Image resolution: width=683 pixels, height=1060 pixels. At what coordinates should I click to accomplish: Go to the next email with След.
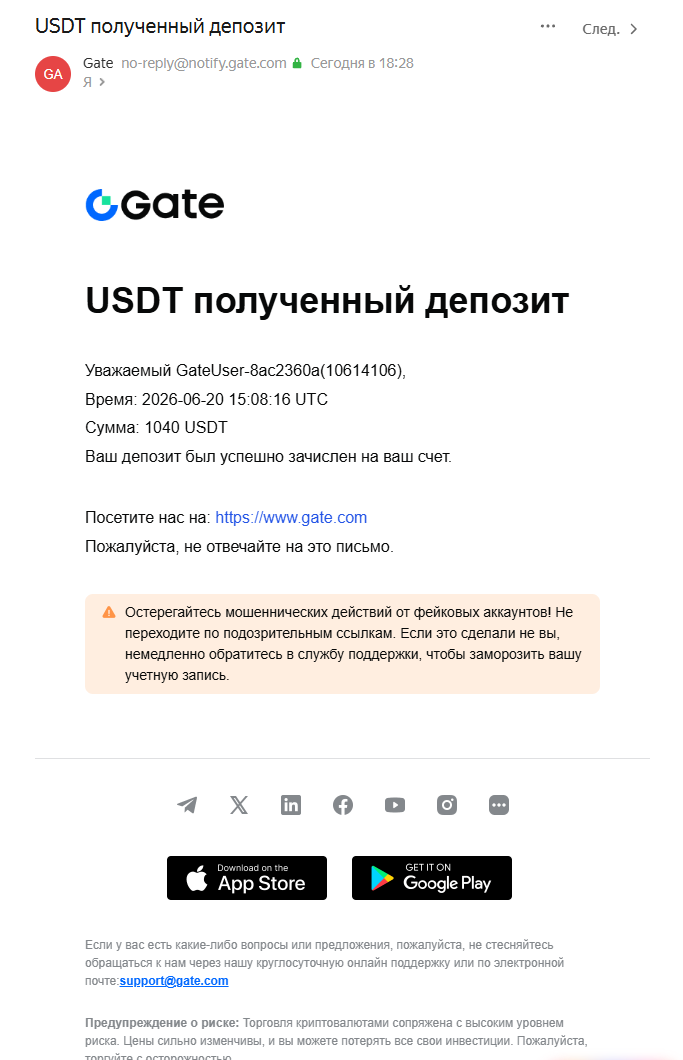609,29
